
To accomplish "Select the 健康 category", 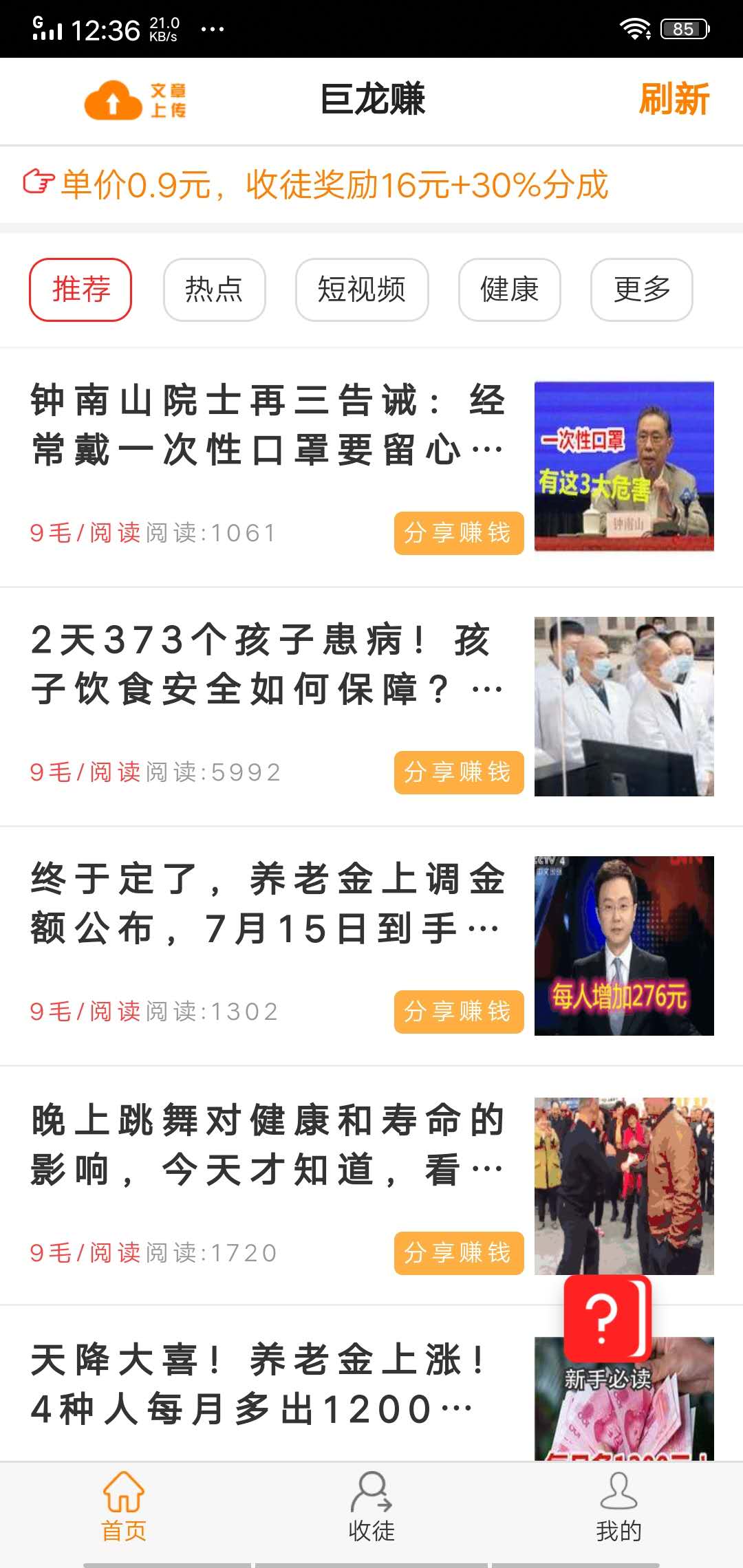I will 508,290.
